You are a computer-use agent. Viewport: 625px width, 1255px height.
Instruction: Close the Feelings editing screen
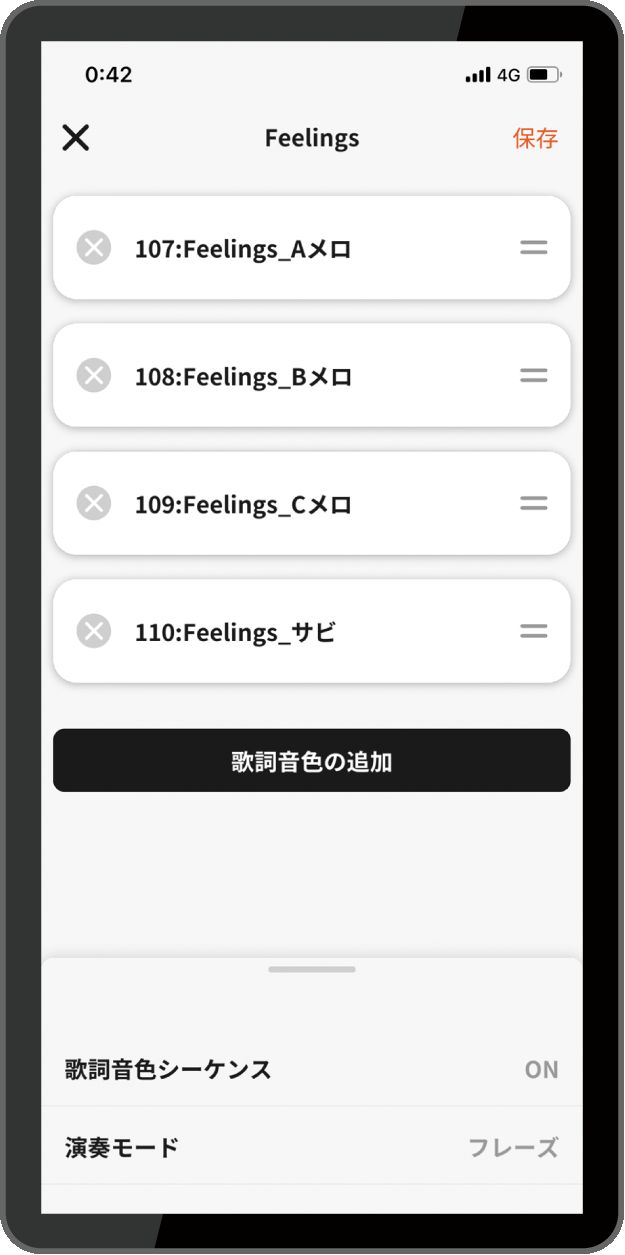point(76,138)
